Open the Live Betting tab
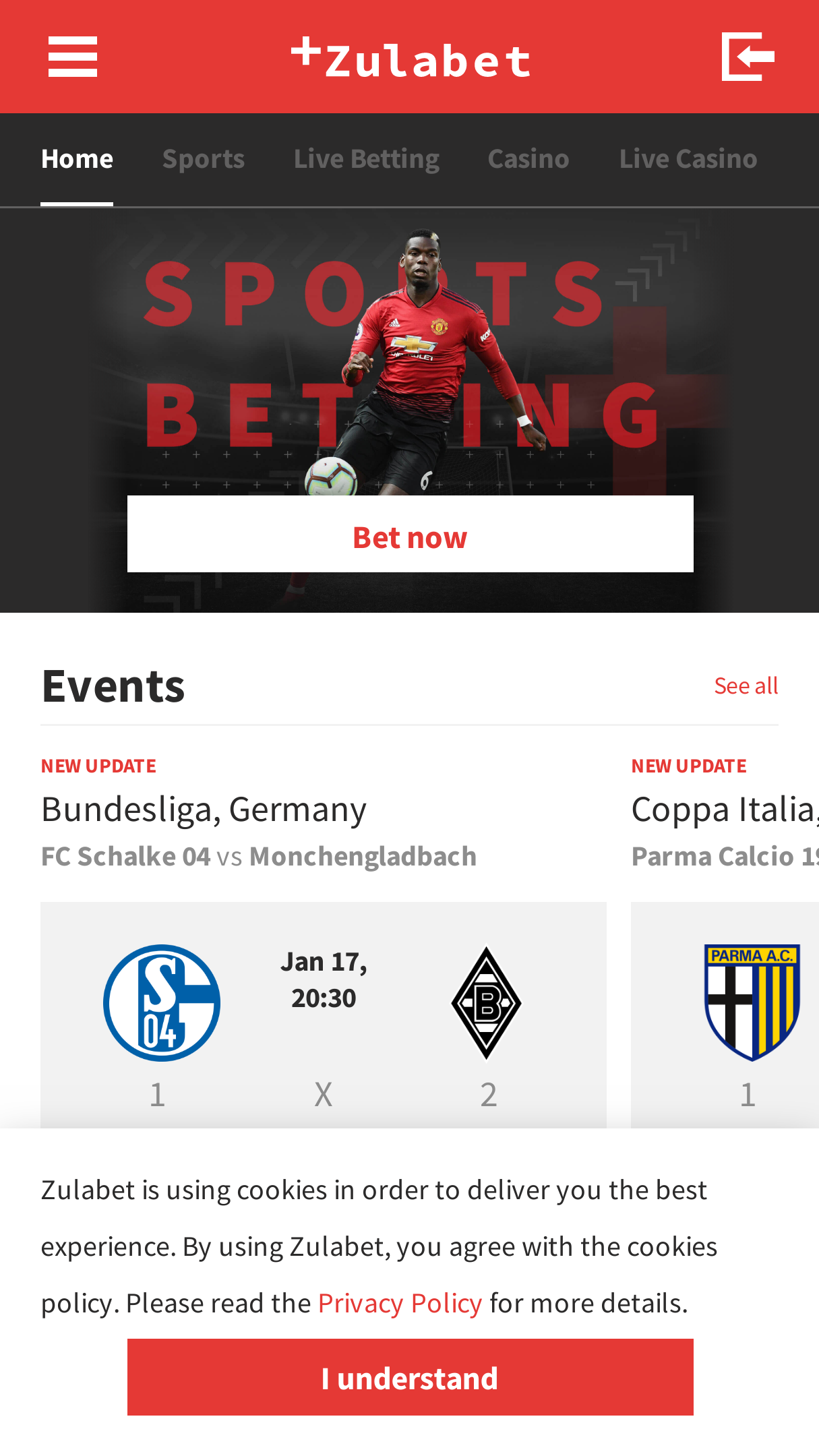819x1456 pixels. [x=367, y=159]
